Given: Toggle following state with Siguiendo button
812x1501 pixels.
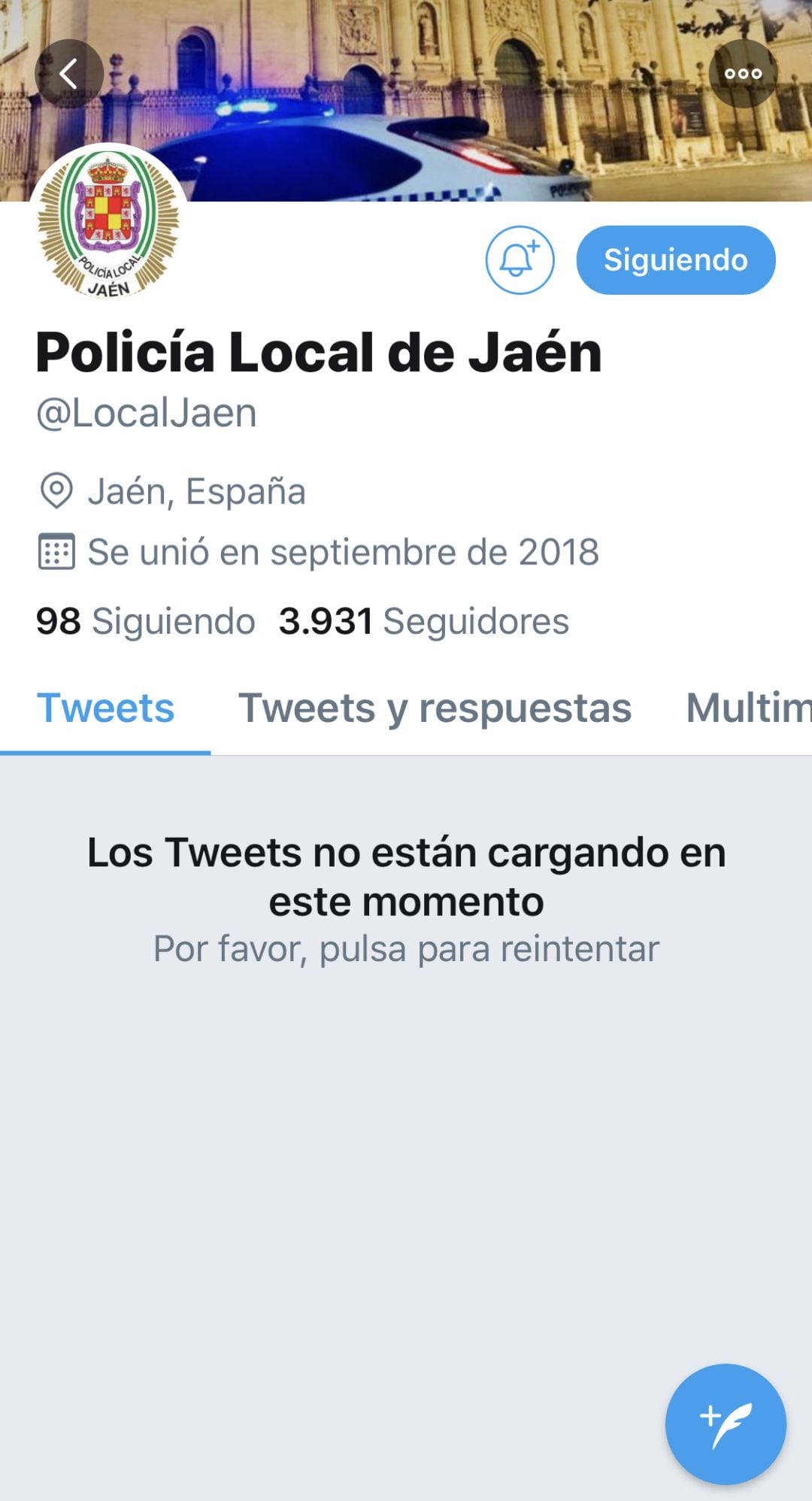Looking at the screenshot, I should coord(675,259).
